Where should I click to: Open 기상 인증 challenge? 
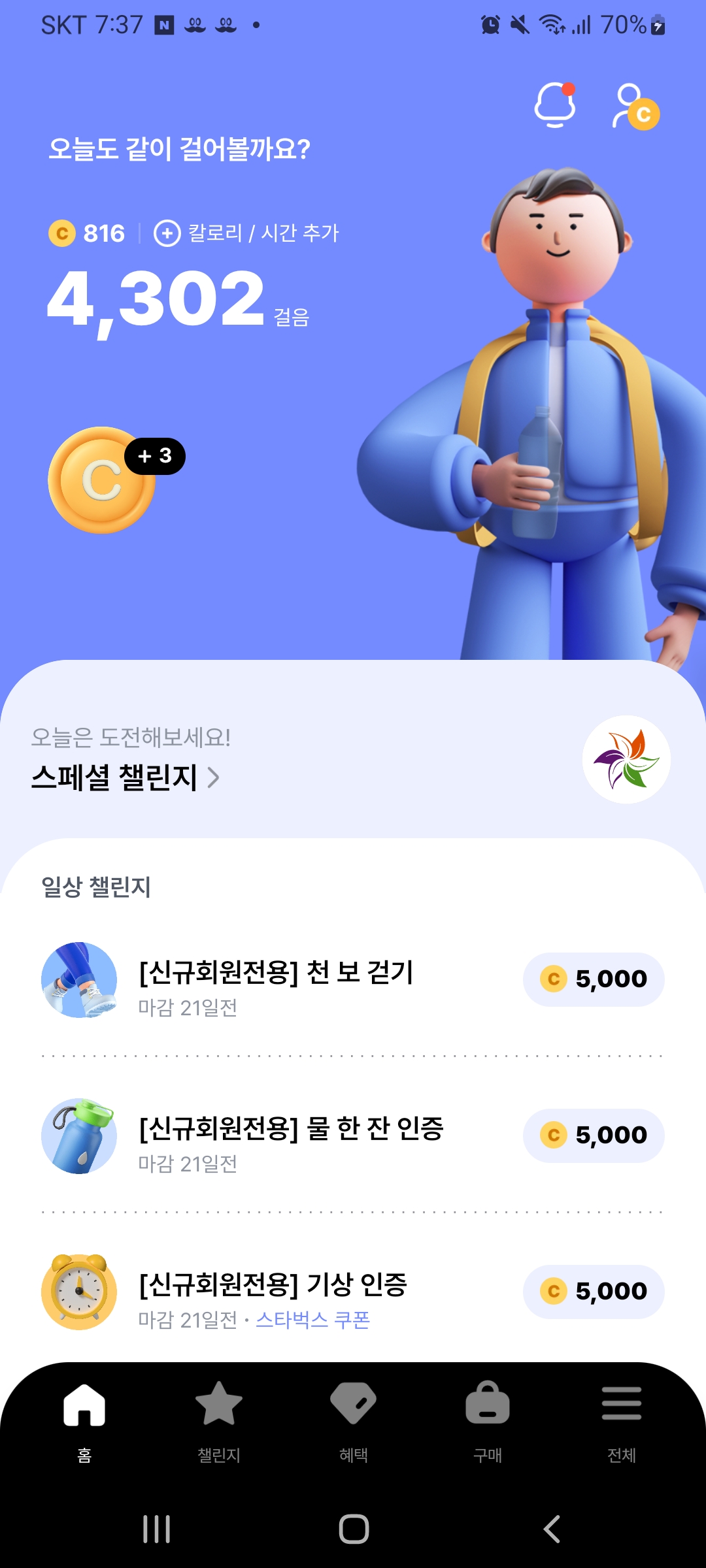[x=273, y=1292]
